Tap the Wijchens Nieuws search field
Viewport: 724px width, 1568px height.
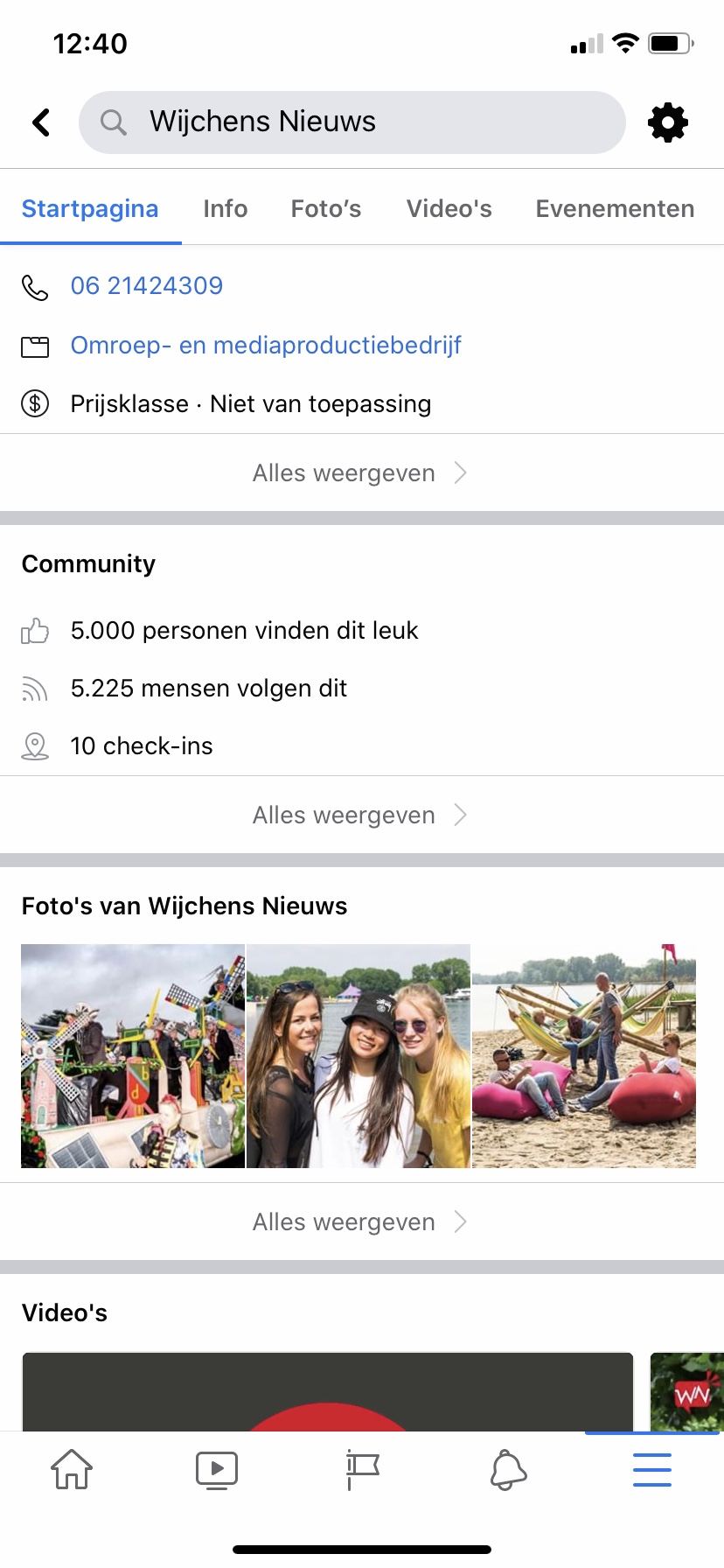pos(352,122)
